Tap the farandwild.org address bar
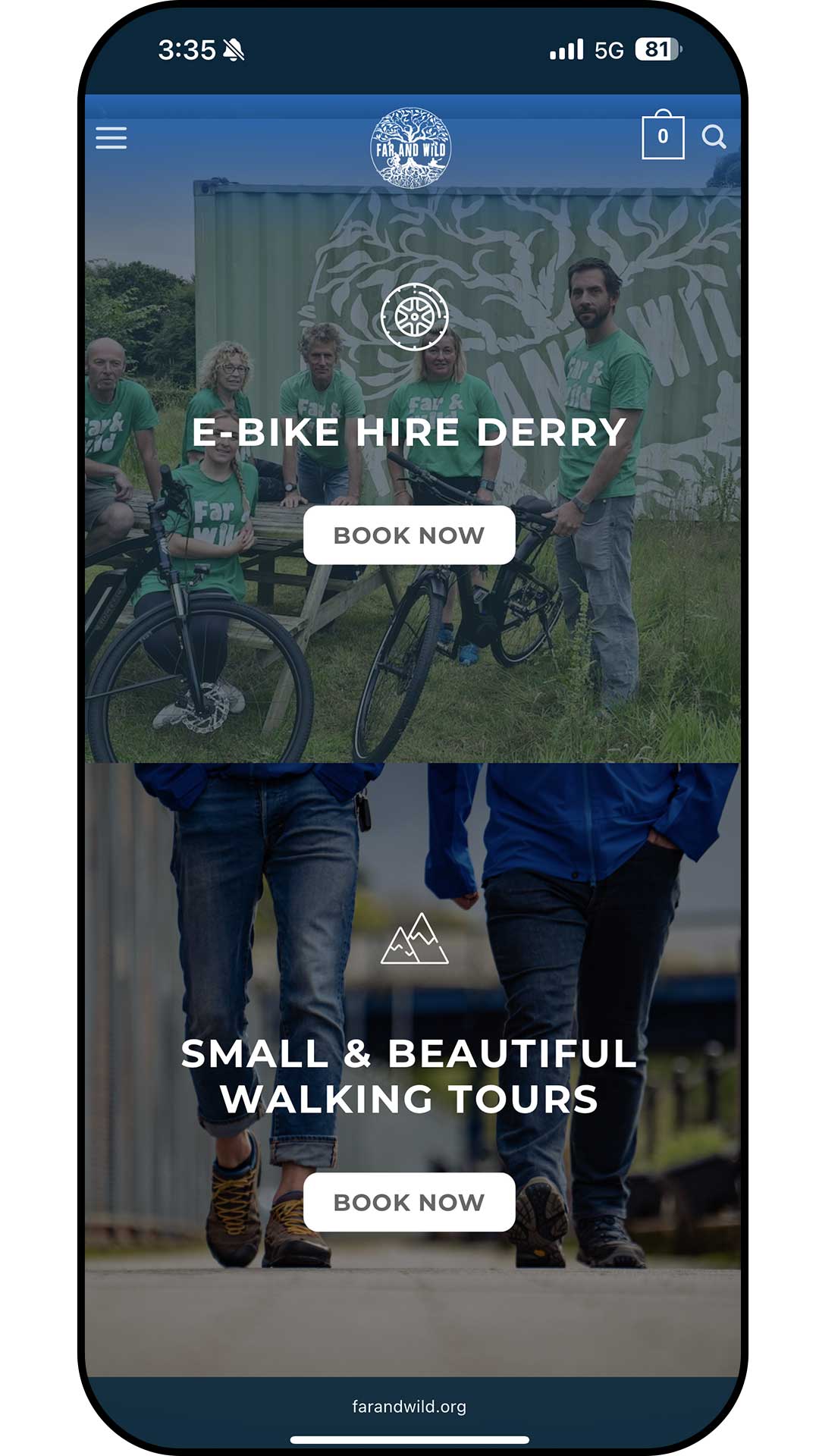819x1456 pixels. [x=409, y=1407]
